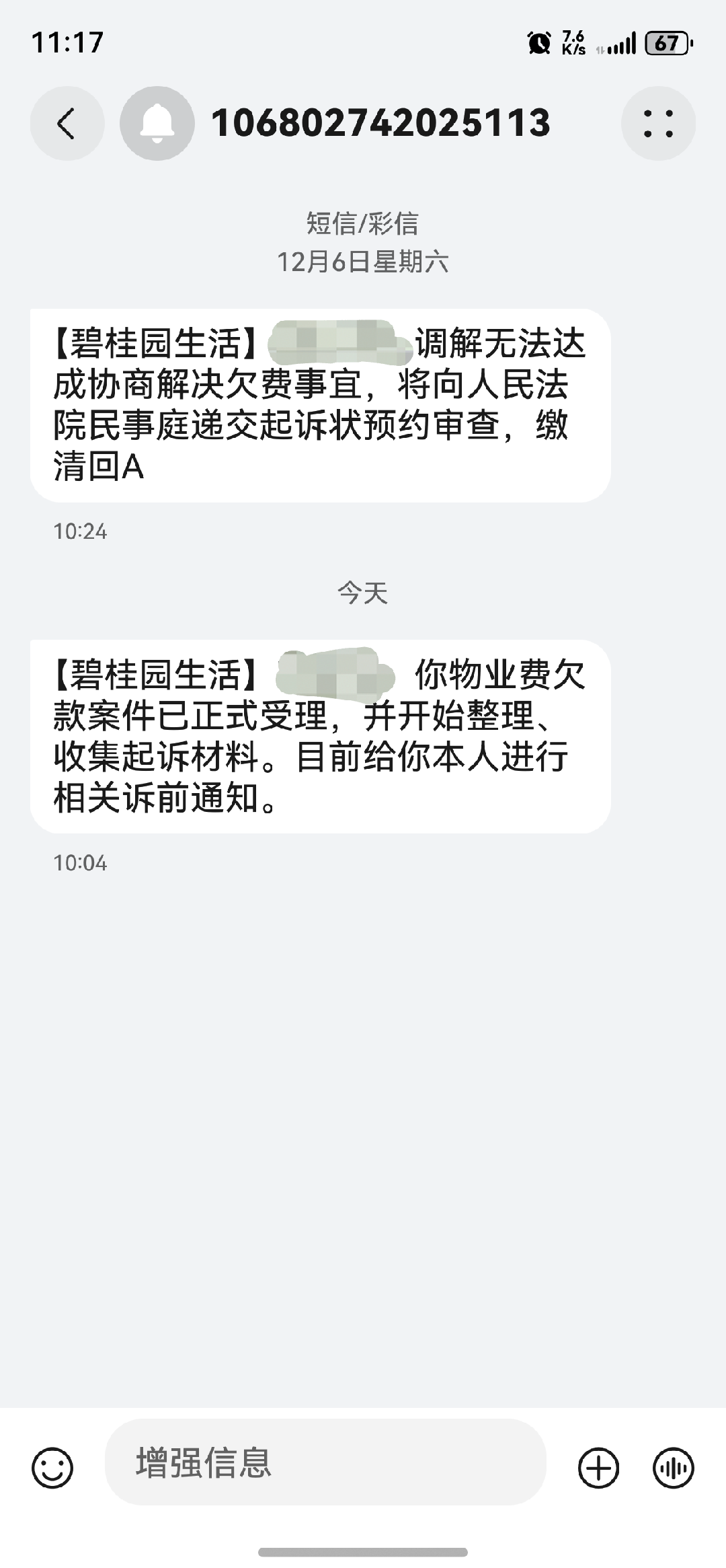
Task: Focus the 增强信息 message input field
Action: click(325, 1463)
